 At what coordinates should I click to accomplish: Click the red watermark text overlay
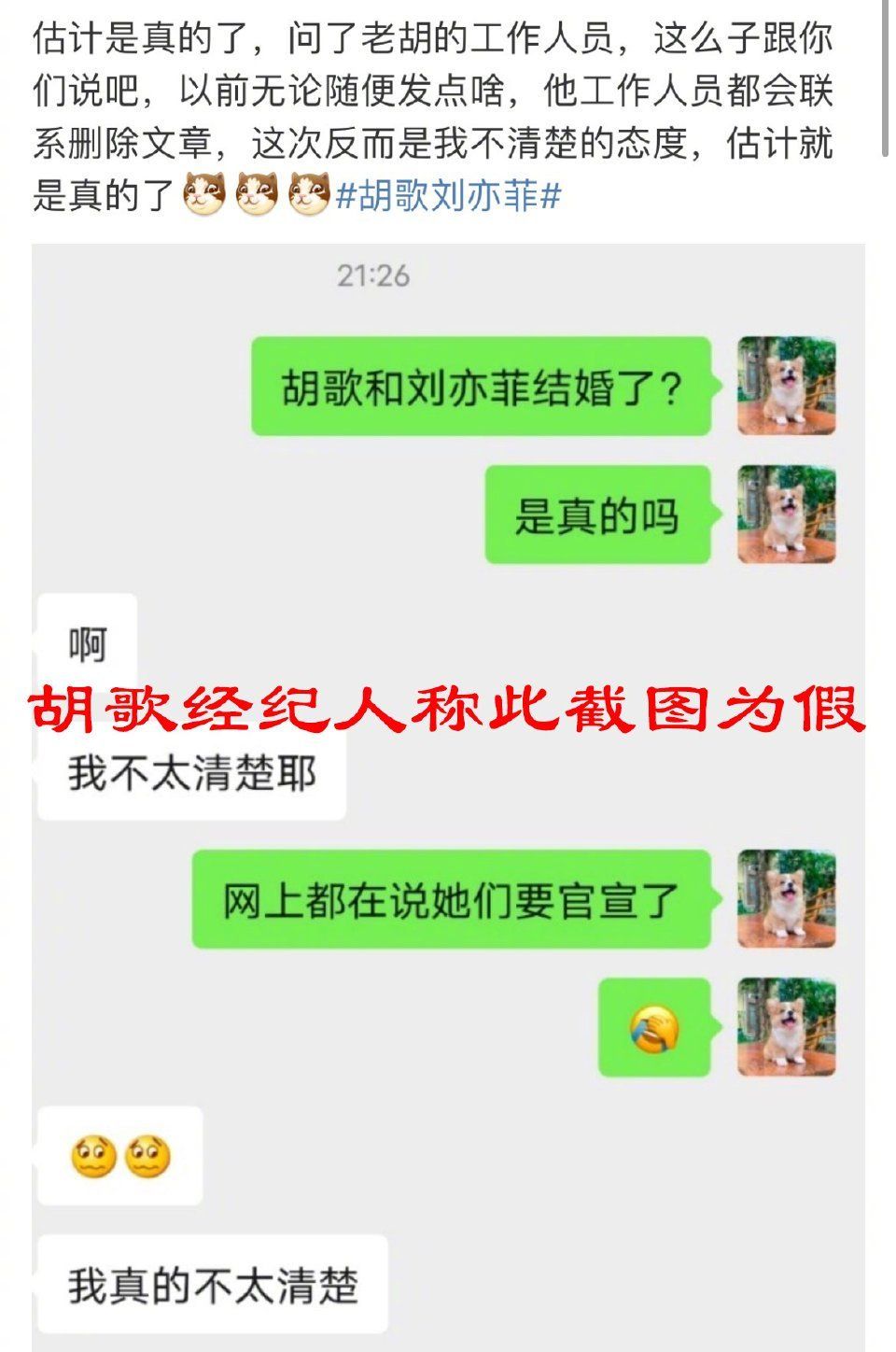[448, 710]
